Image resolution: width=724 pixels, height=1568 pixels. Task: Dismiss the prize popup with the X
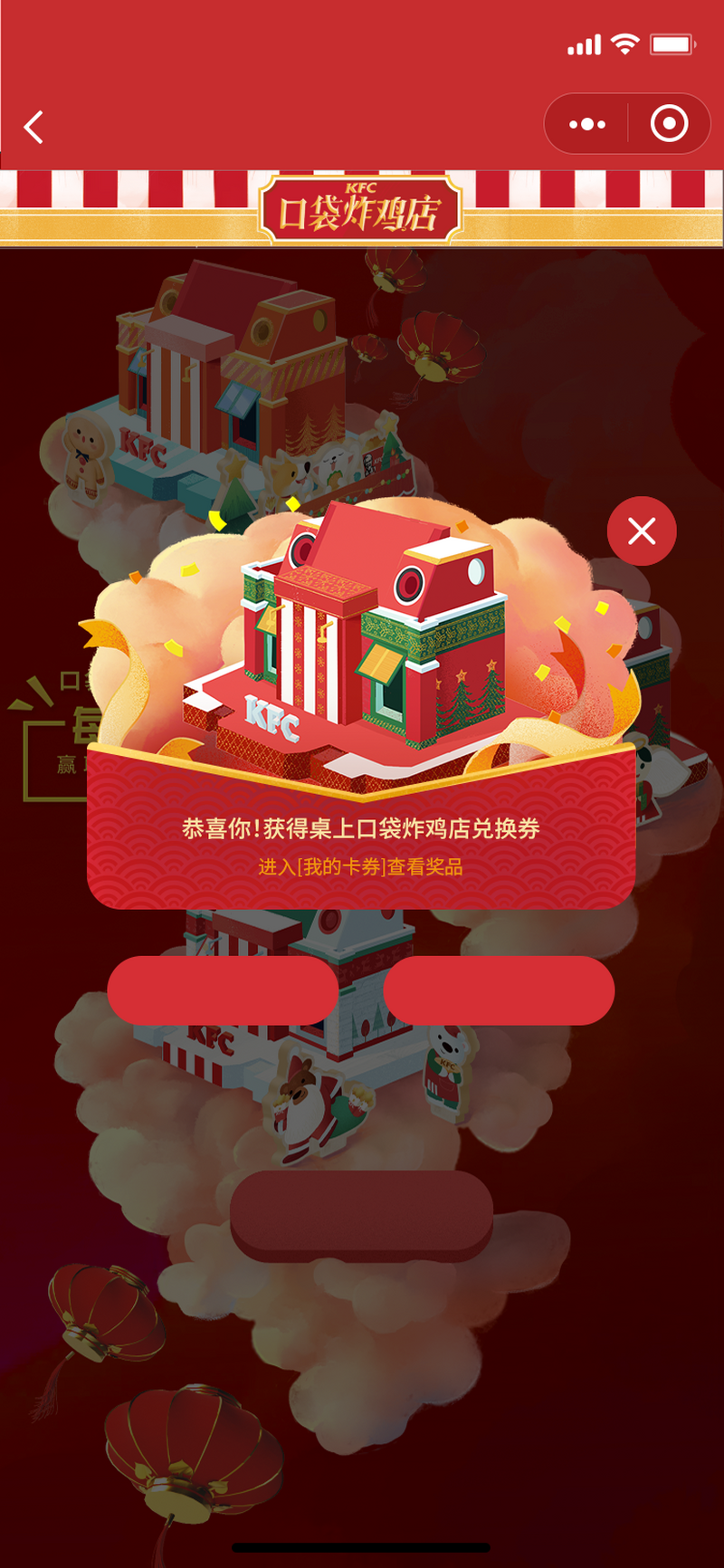click(x=642, y=531)
